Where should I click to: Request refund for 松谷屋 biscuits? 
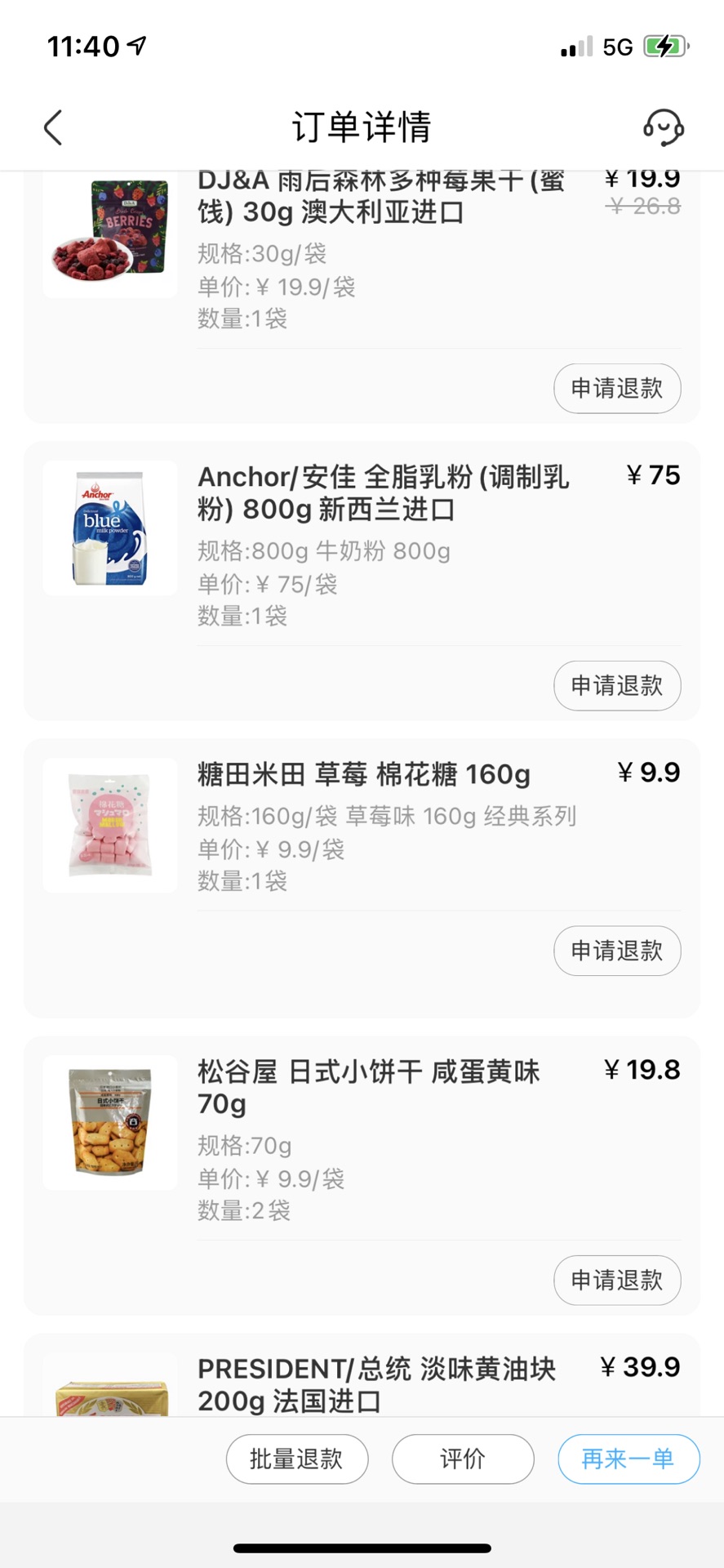point(616,1280)
